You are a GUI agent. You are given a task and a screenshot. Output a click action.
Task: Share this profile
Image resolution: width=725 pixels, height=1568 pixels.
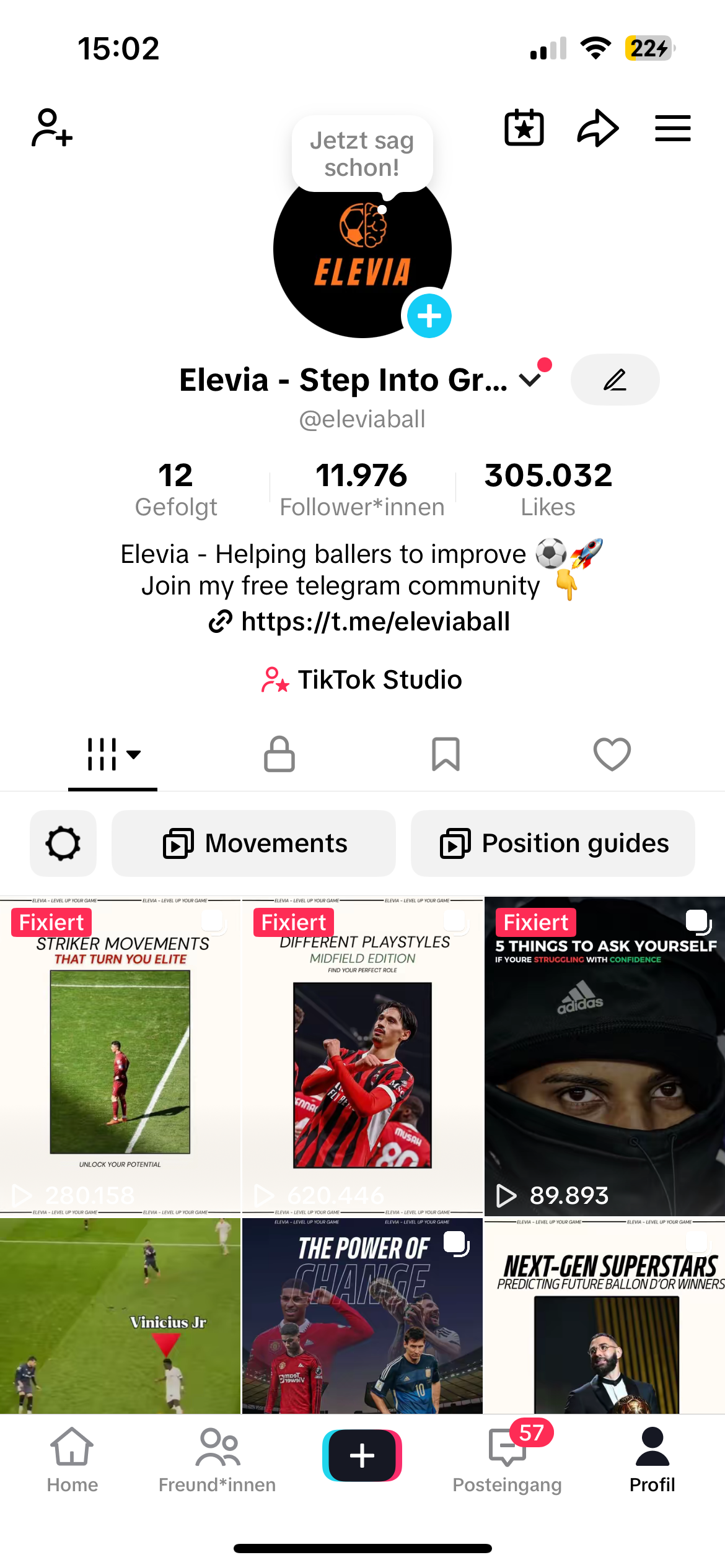point(598,128)
